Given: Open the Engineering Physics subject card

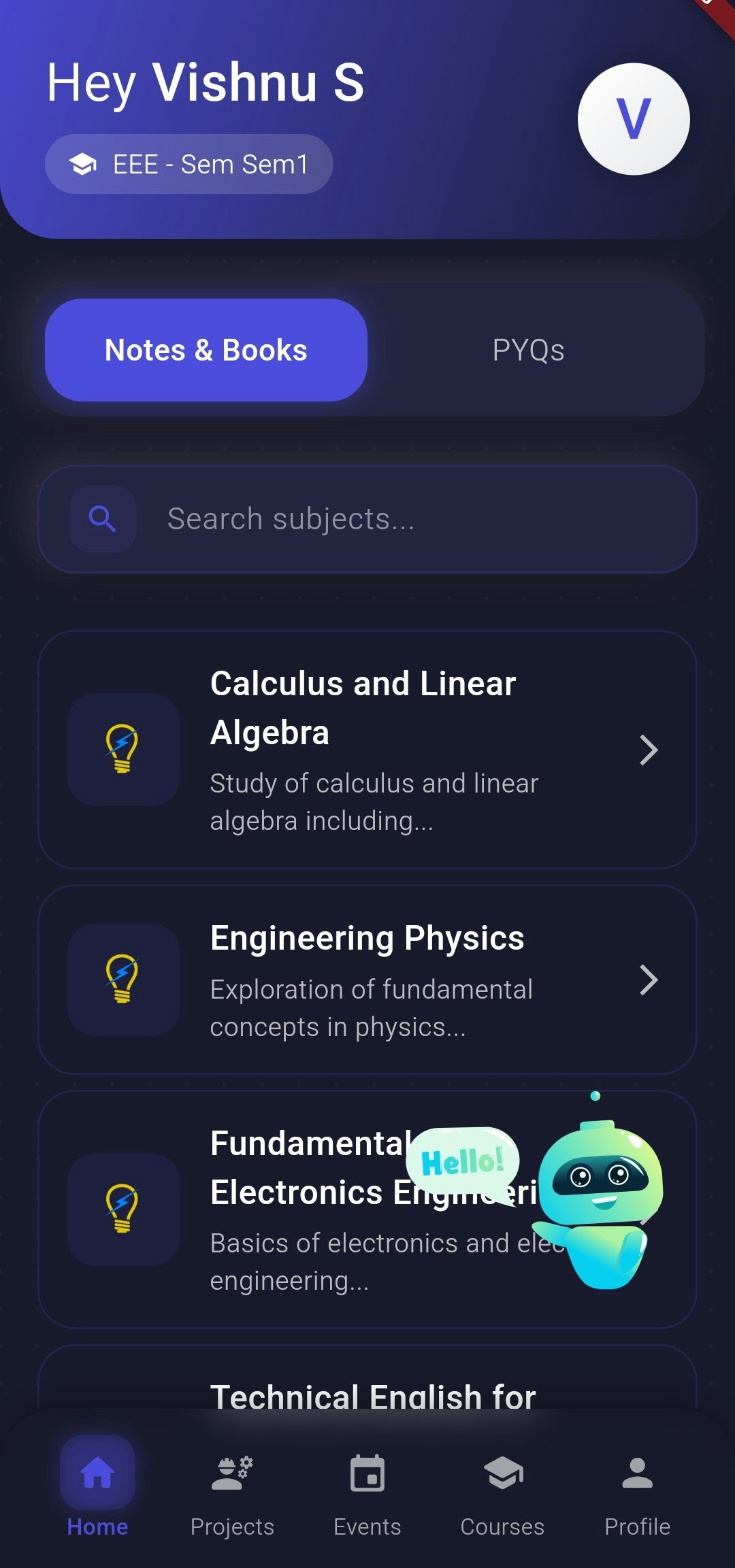Looking at the screenshot, I should pyautogui.click(x=367, y=980).
